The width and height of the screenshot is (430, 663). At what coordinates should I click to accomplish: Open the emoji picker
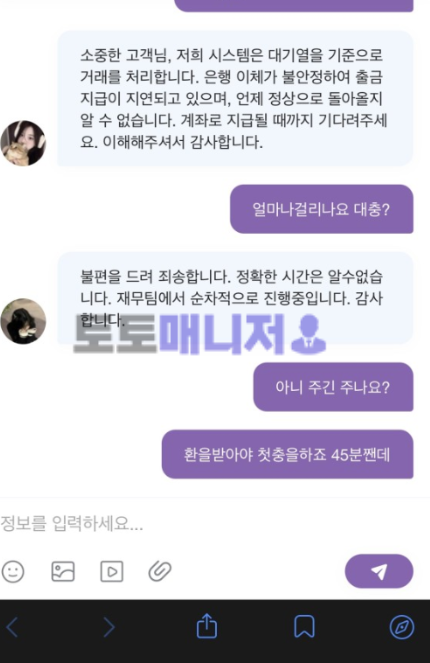click(13, 572)
